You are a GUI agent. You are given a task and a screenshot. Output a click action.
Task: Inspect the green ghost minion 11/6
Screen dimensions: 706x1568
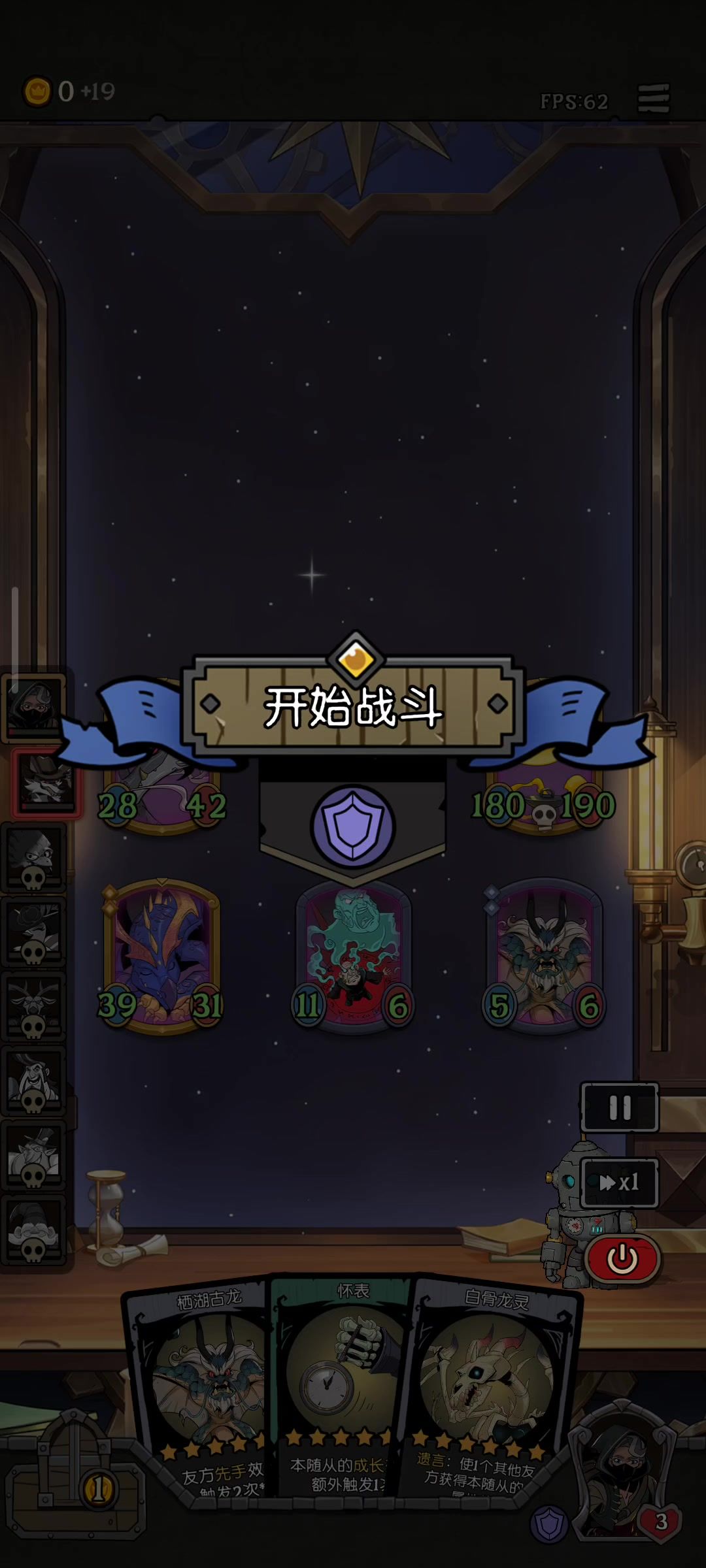point(353,955)
